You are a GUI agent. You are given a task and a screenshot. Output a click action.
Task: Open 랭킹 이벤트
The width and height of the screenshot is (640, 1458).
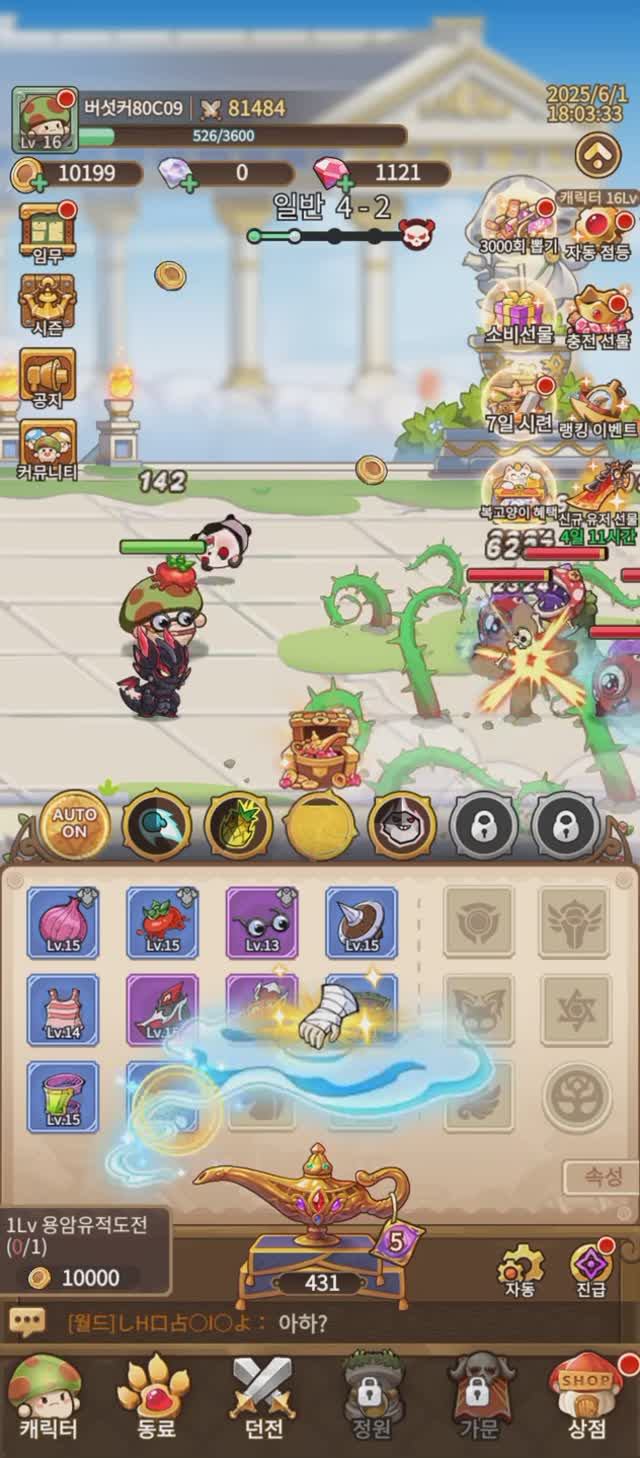(600, 406)
